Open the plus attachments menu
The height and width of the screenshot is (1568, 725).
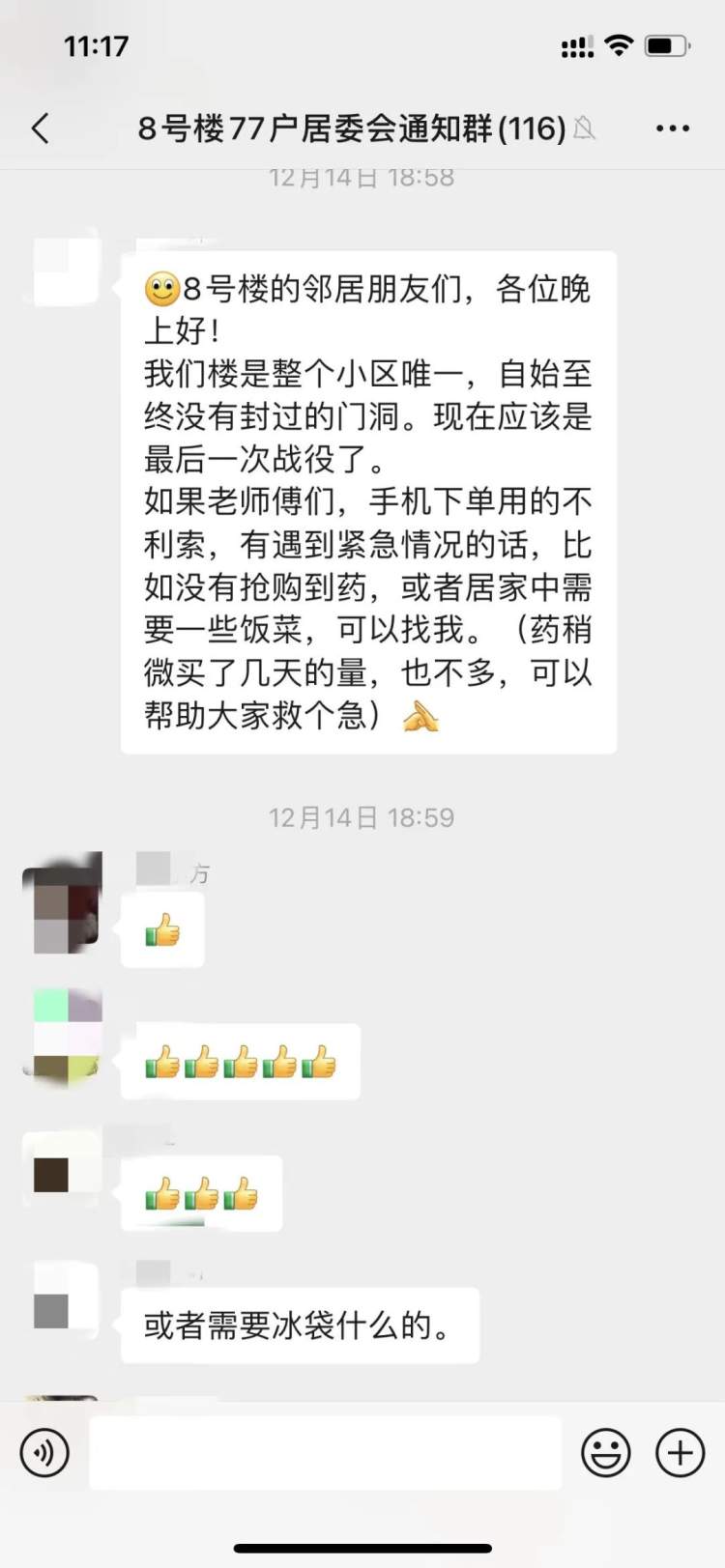[681, 1452]
